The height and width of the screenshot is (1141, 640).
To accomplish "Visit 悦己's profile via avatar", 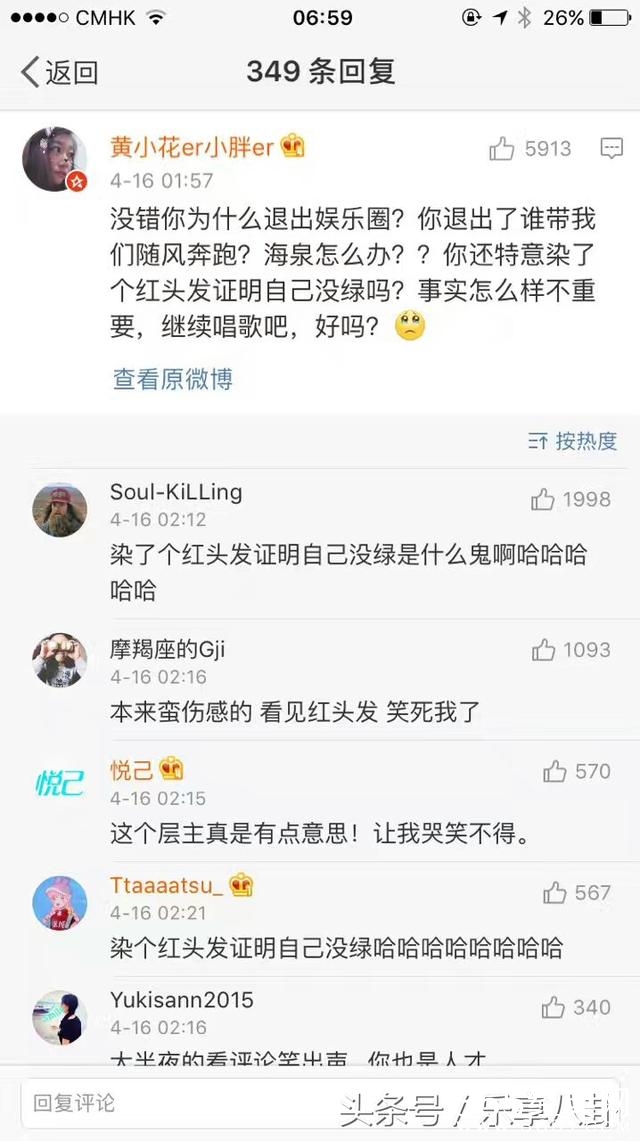I will [x=59, y=781].
